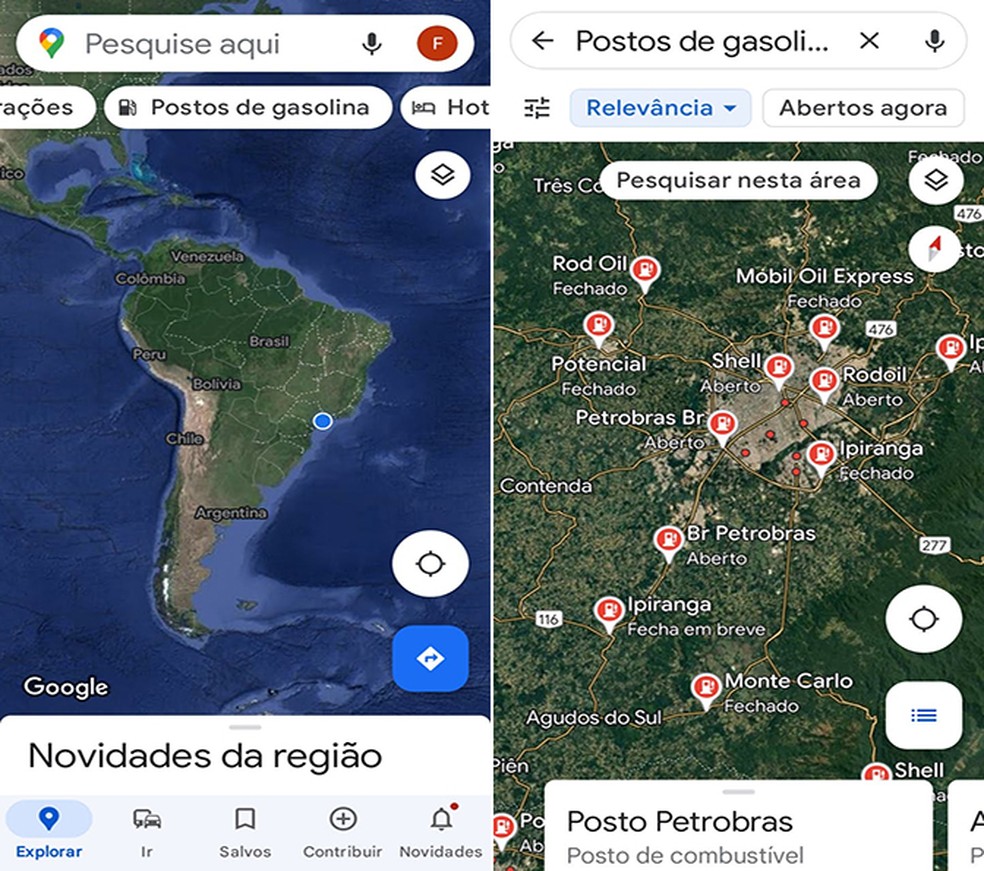Open the Salvos tab
The width and height of the screenshot is (984, 871).
tap(245, 832)
